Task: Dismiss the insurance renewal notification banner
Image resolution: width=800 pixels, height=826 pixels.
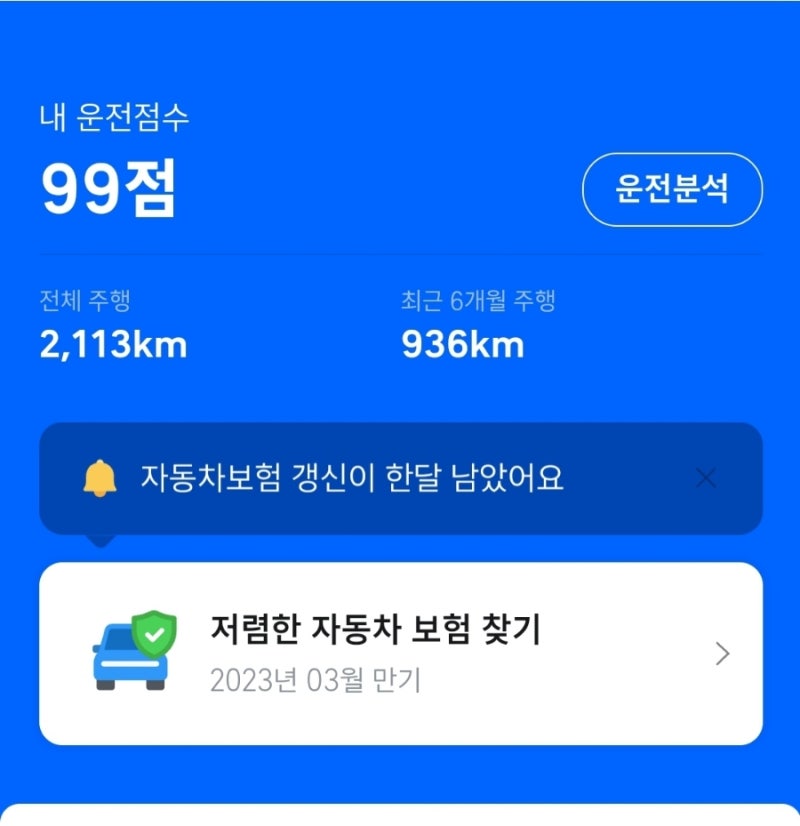Action: pyautogui.click(x=706, y=476)
